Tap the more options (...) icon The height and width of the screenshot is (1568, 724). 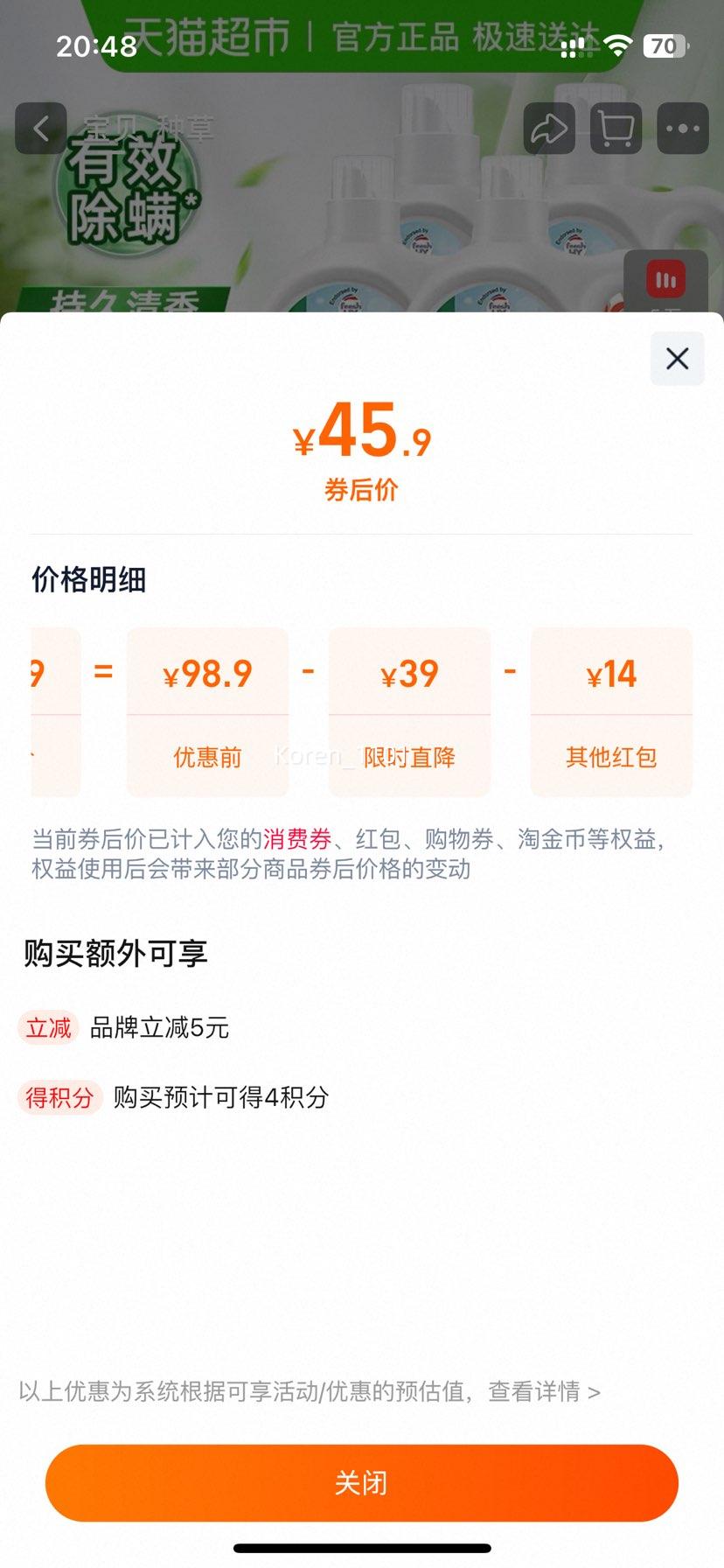(682, 129)
